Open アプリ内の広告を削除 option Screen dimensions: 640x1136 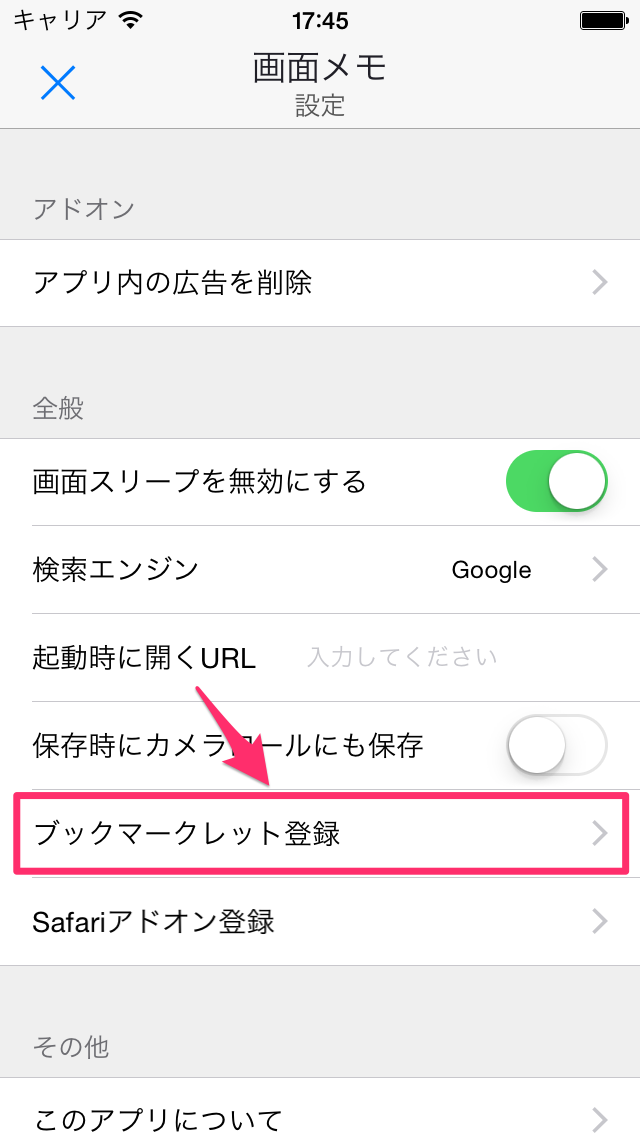[320, 283]
